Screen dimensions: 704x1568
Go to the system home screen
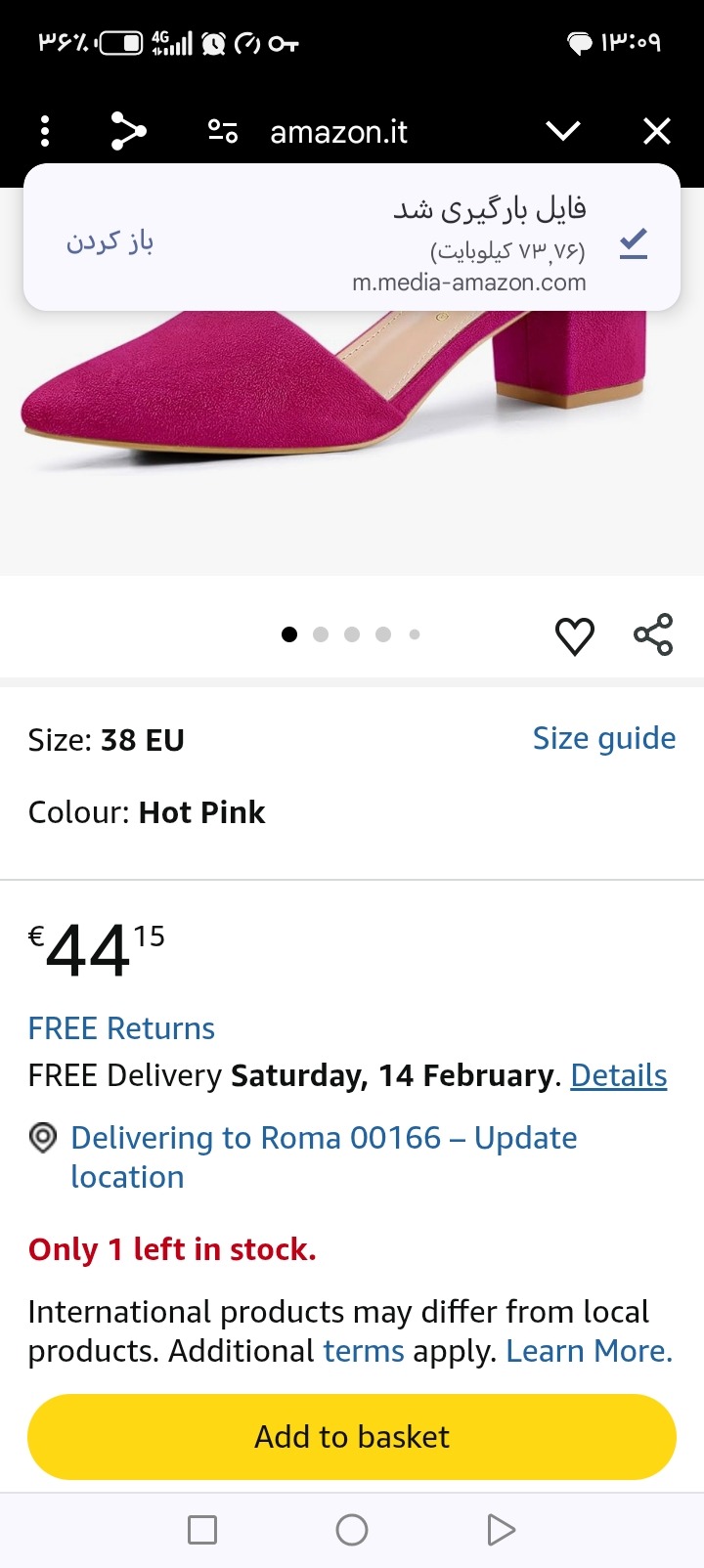pos(352,1530)
